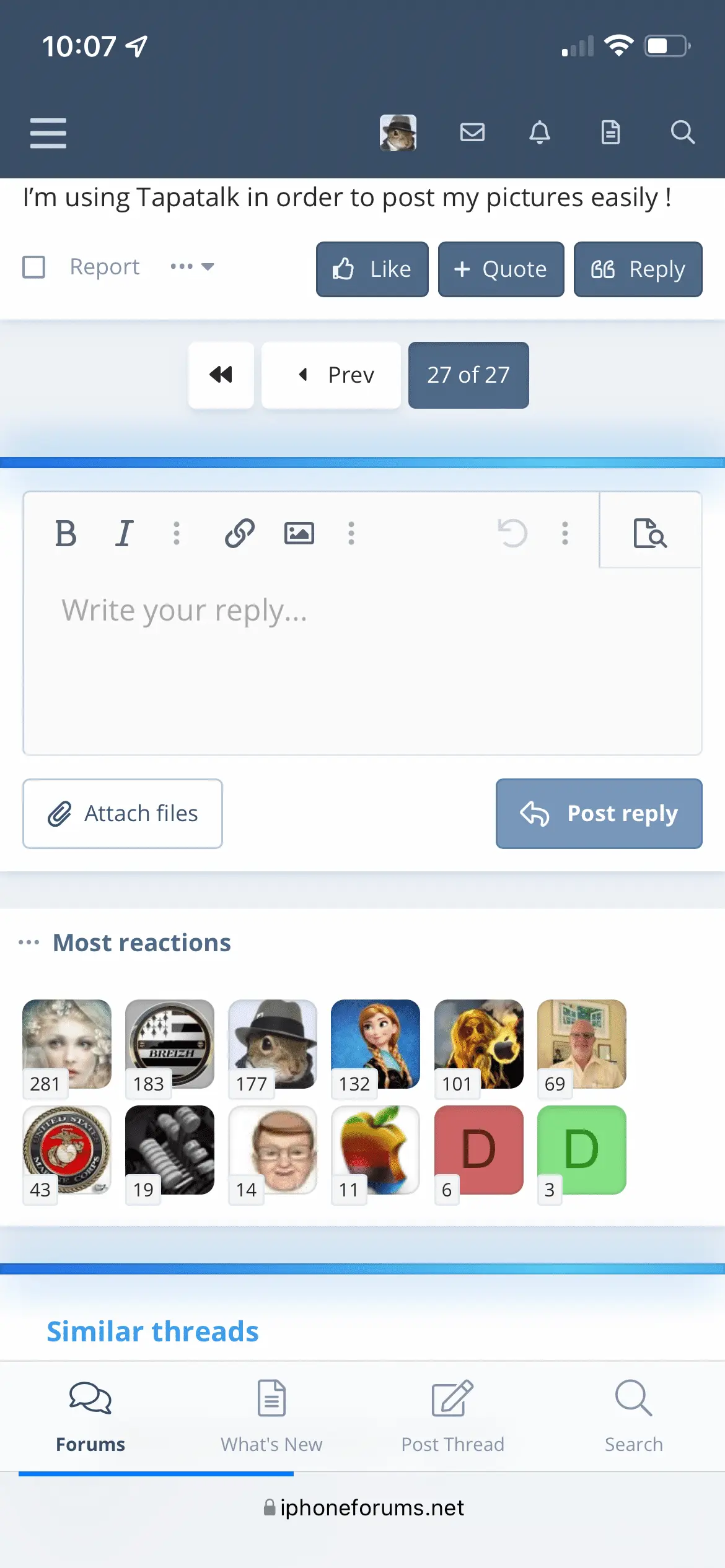Tap Post reply
The width and height of the screenshot is (725, 1568).
coord(599,813)
